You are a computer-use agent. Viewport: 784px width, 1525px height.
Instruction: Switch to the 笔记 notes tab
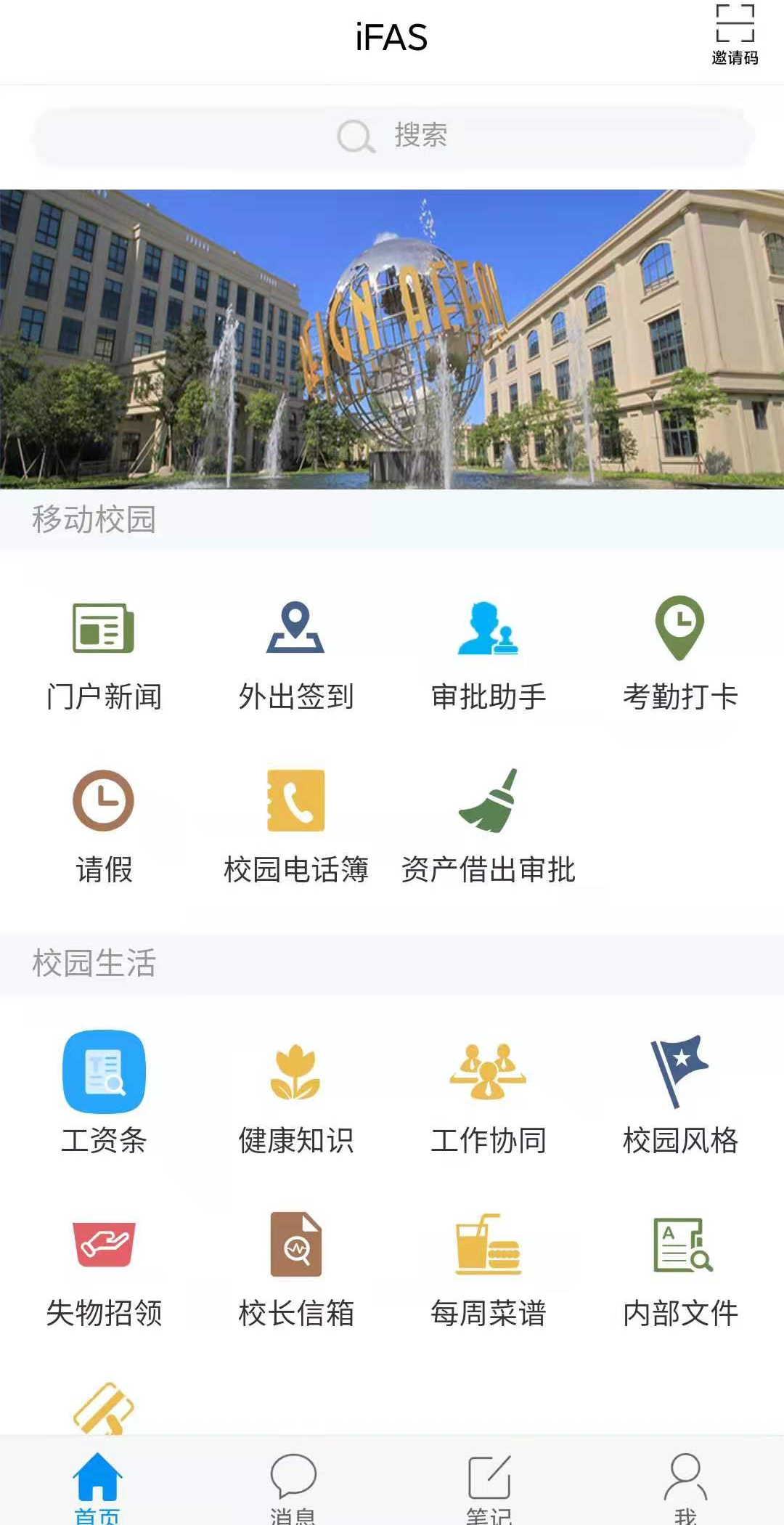click(x=489, y=1485)
